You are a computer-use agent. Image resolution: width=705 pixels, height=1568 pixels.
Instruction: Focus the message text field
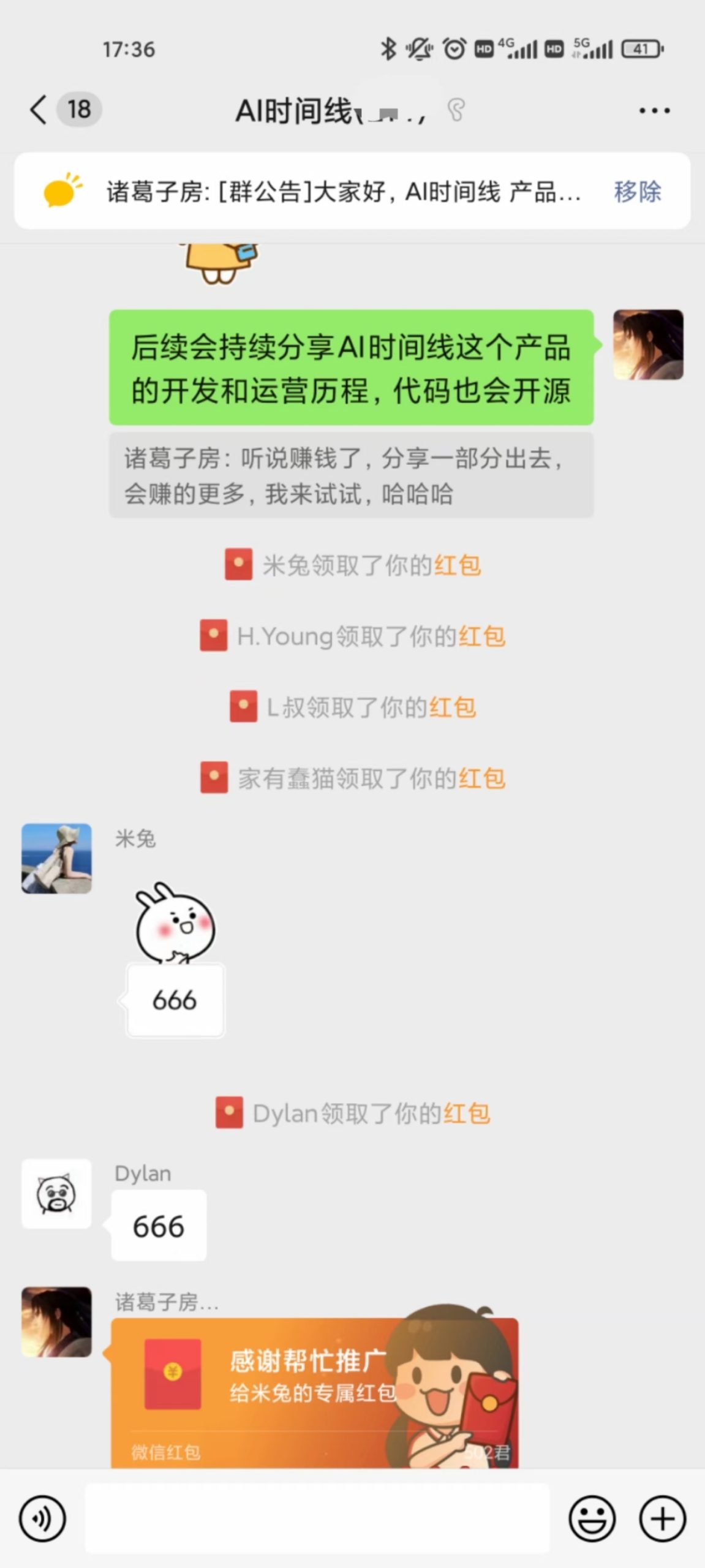pyautogui.click(x=317, y=1518)
